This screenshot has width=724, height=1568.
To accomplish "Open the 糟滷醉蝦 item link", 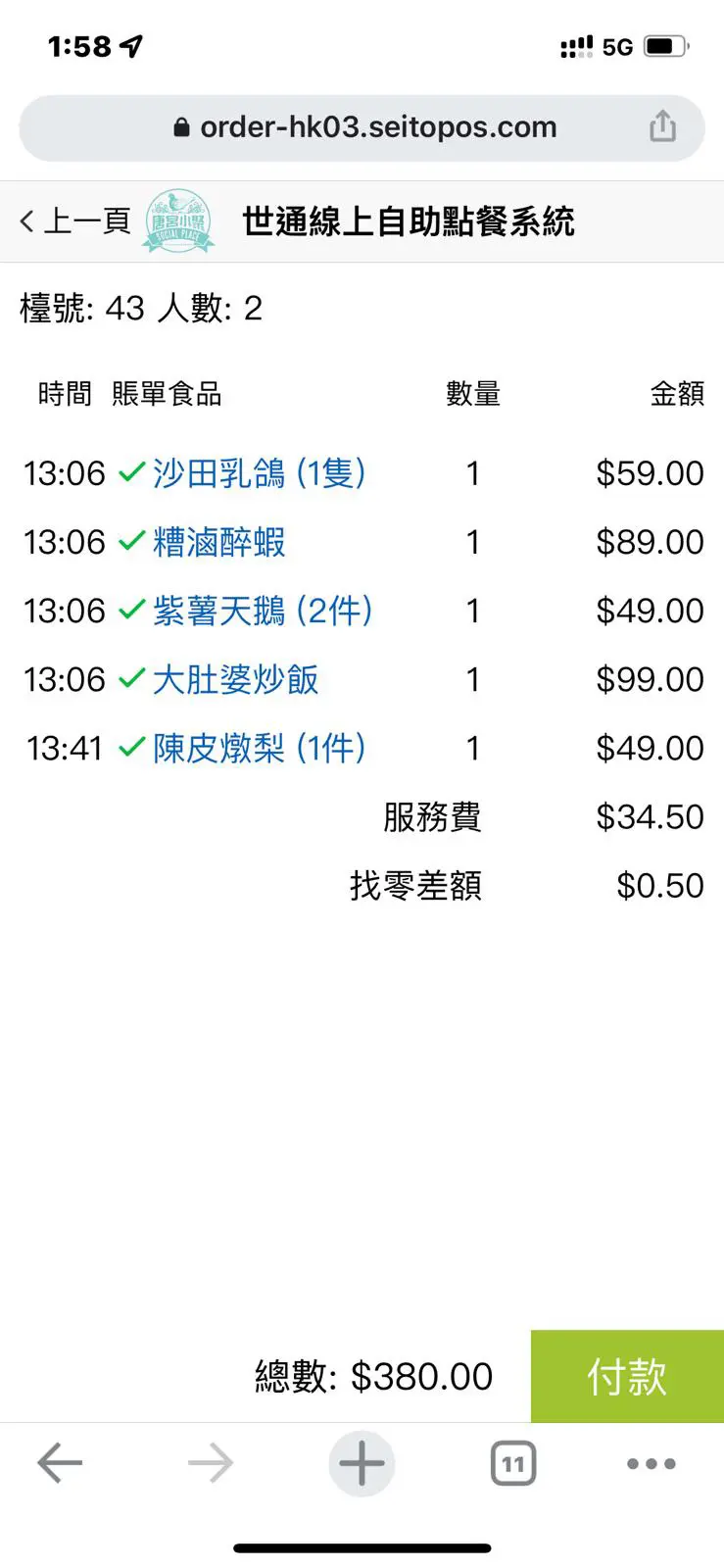I will click(218, 542).
